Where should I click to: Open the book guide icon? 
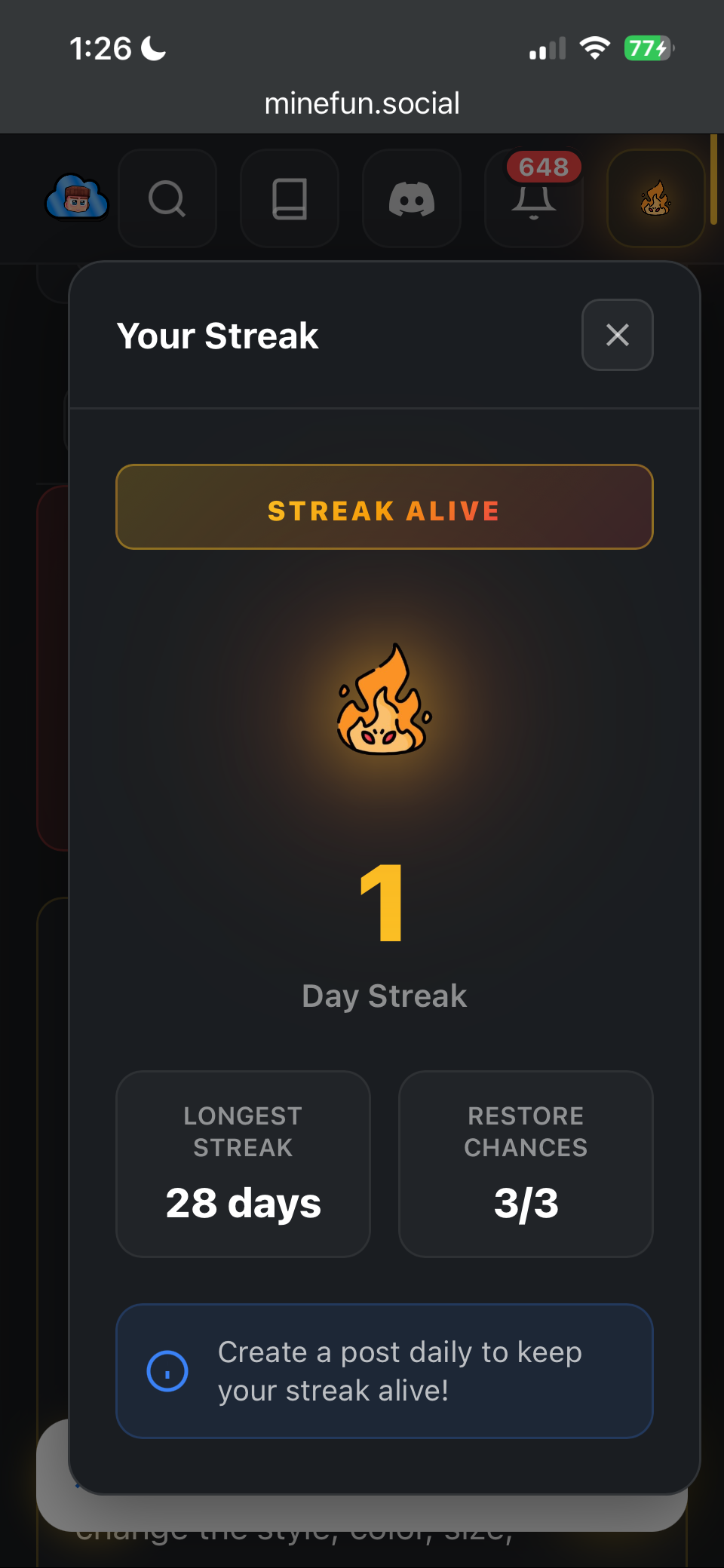pyautogui.click(x=290, y=198)
